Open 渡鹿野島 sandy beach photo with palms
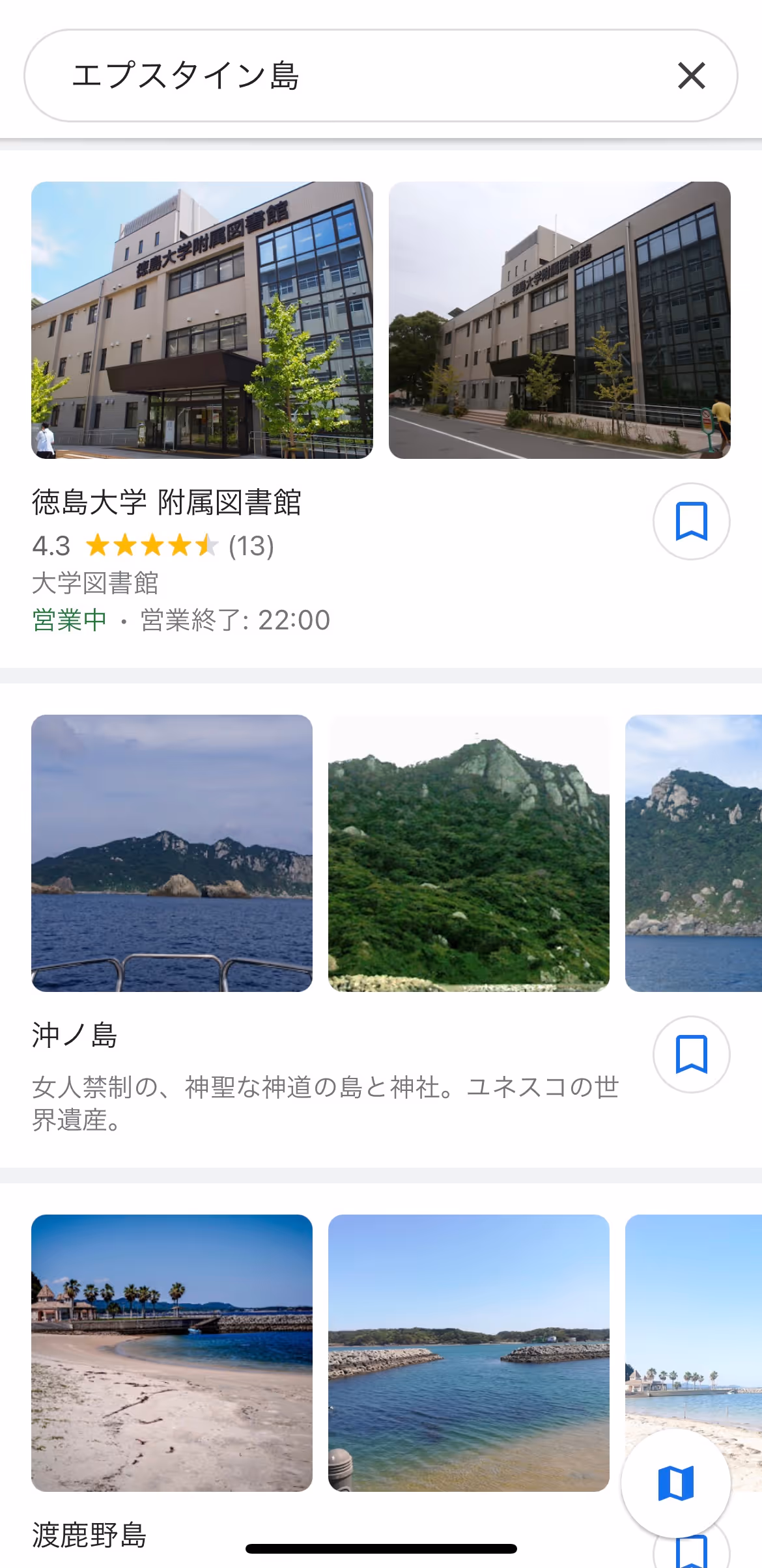This screenshot has height=1568, width=762. (172, 1353)
